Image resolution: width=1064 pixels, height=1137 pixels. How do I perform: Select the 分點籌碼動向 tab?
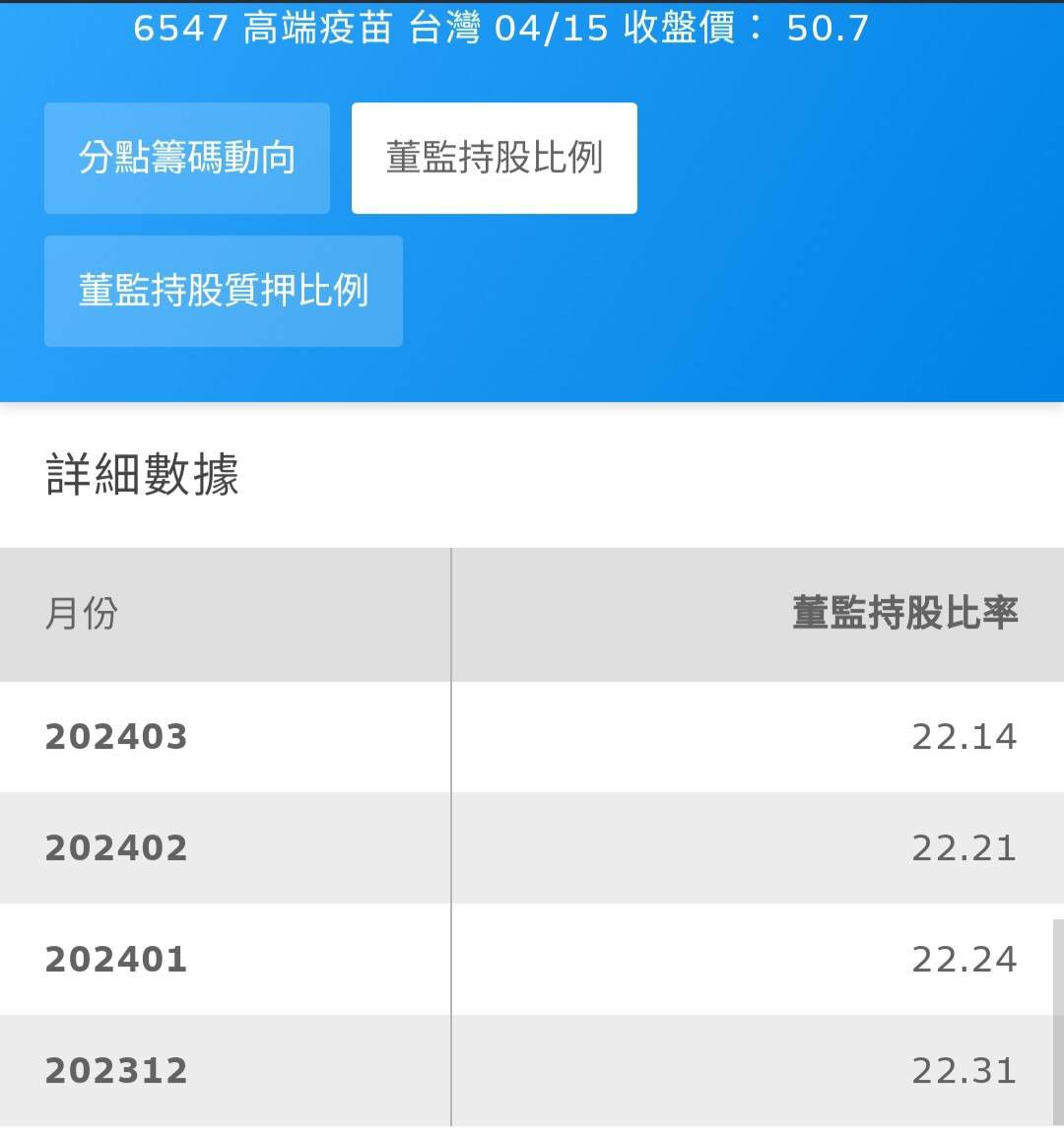point(186,158)
